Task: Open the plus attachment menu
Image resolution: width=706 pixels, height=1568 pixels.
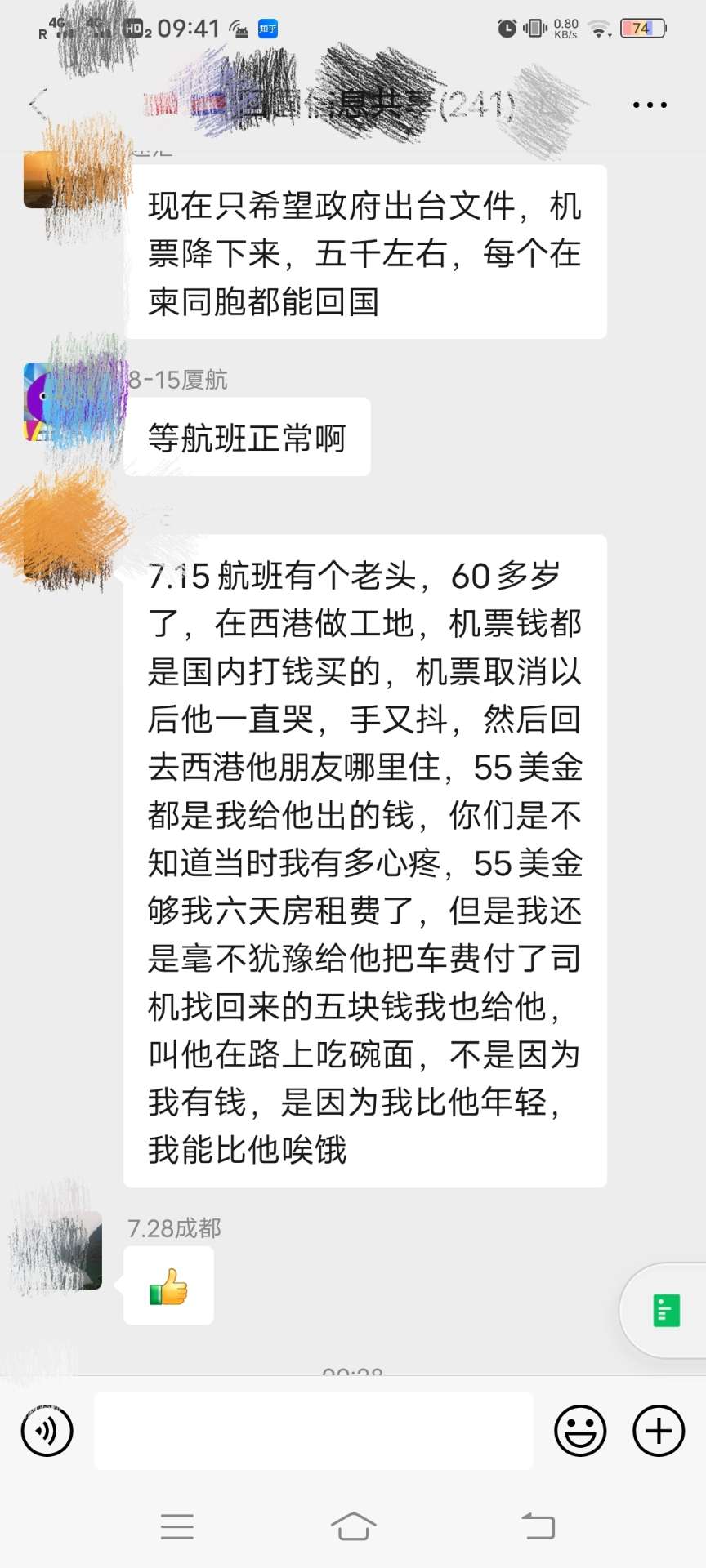Action: click(x=659, y=1431)
